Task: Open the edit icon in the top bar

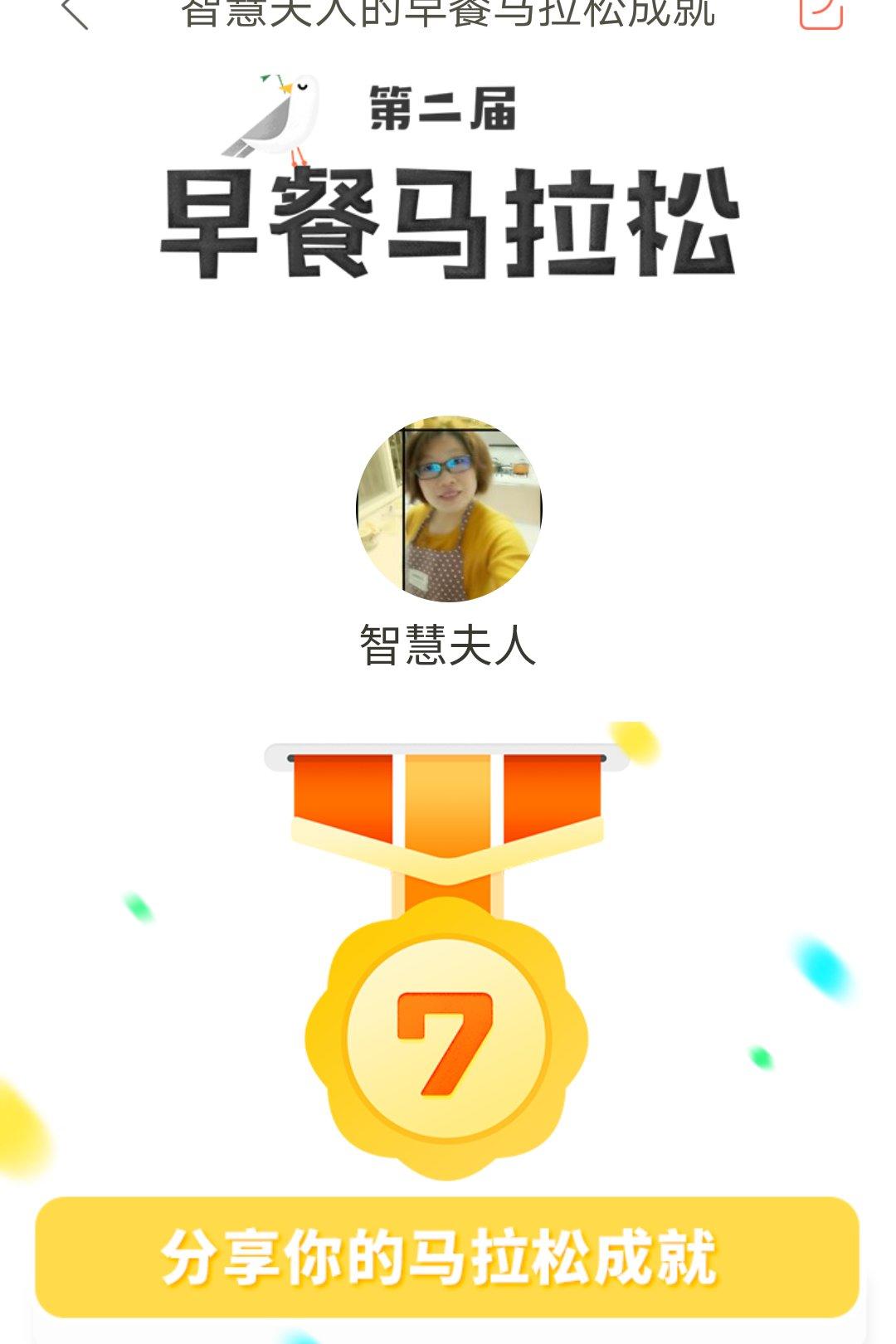Action: (x=821, y=12)
